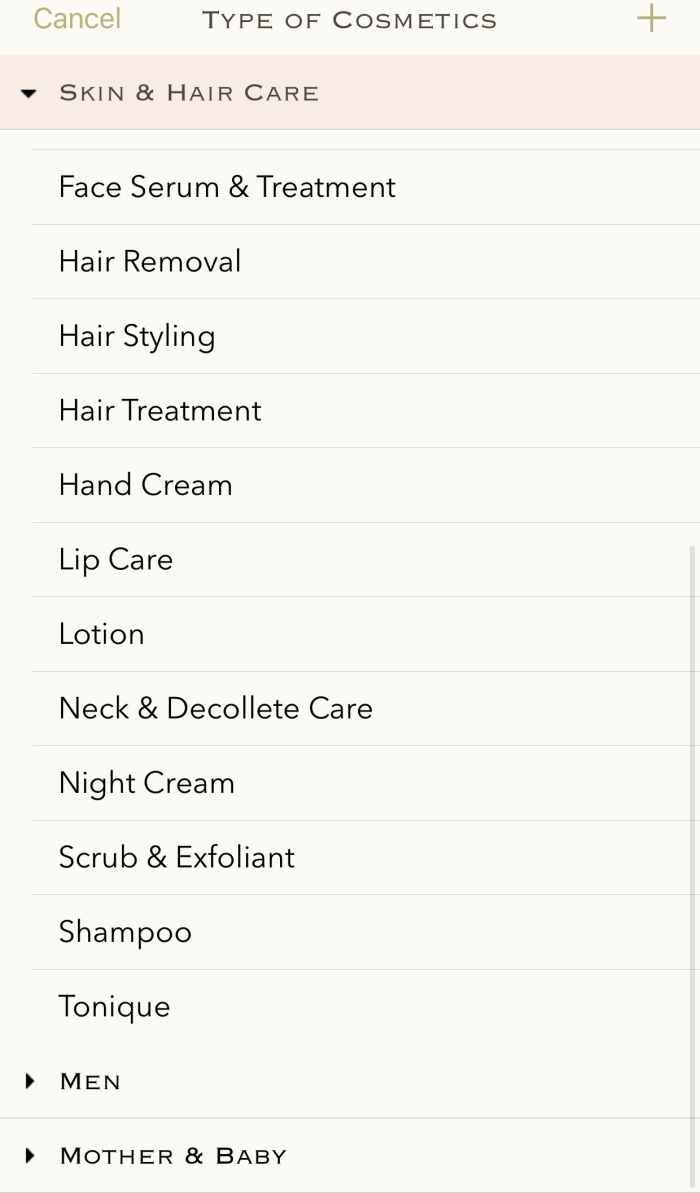Choose Night Cream
This screenshot has width=700, height=1193.
(x=366, y=784)
